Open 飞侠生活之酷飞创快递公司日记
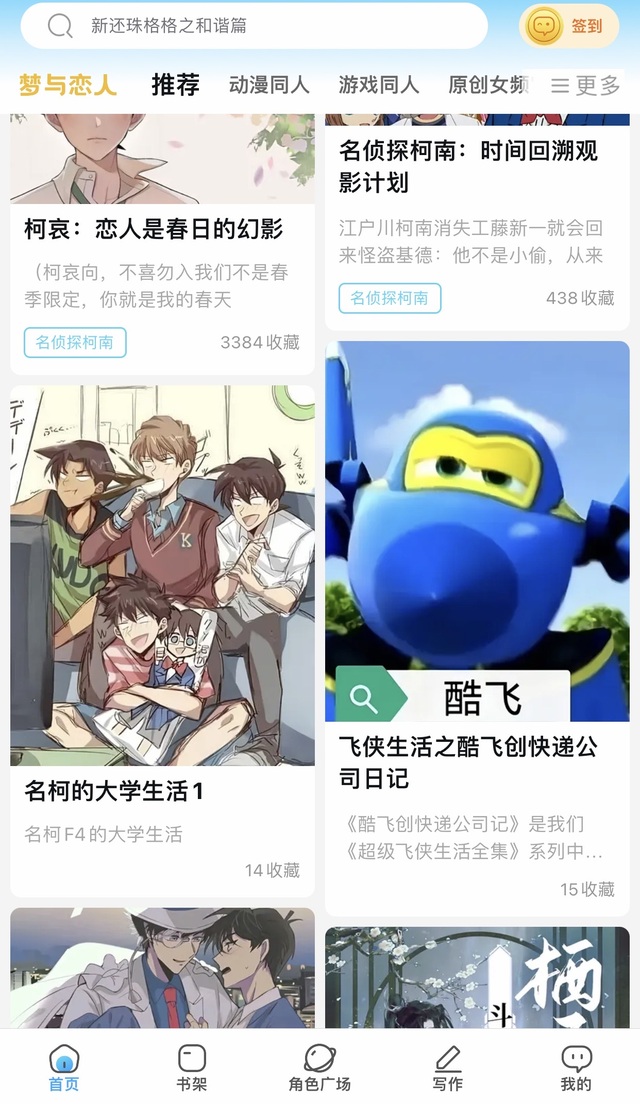This screenshot has height=1104, width=640. pyautogui.click(x=469, y=762)
